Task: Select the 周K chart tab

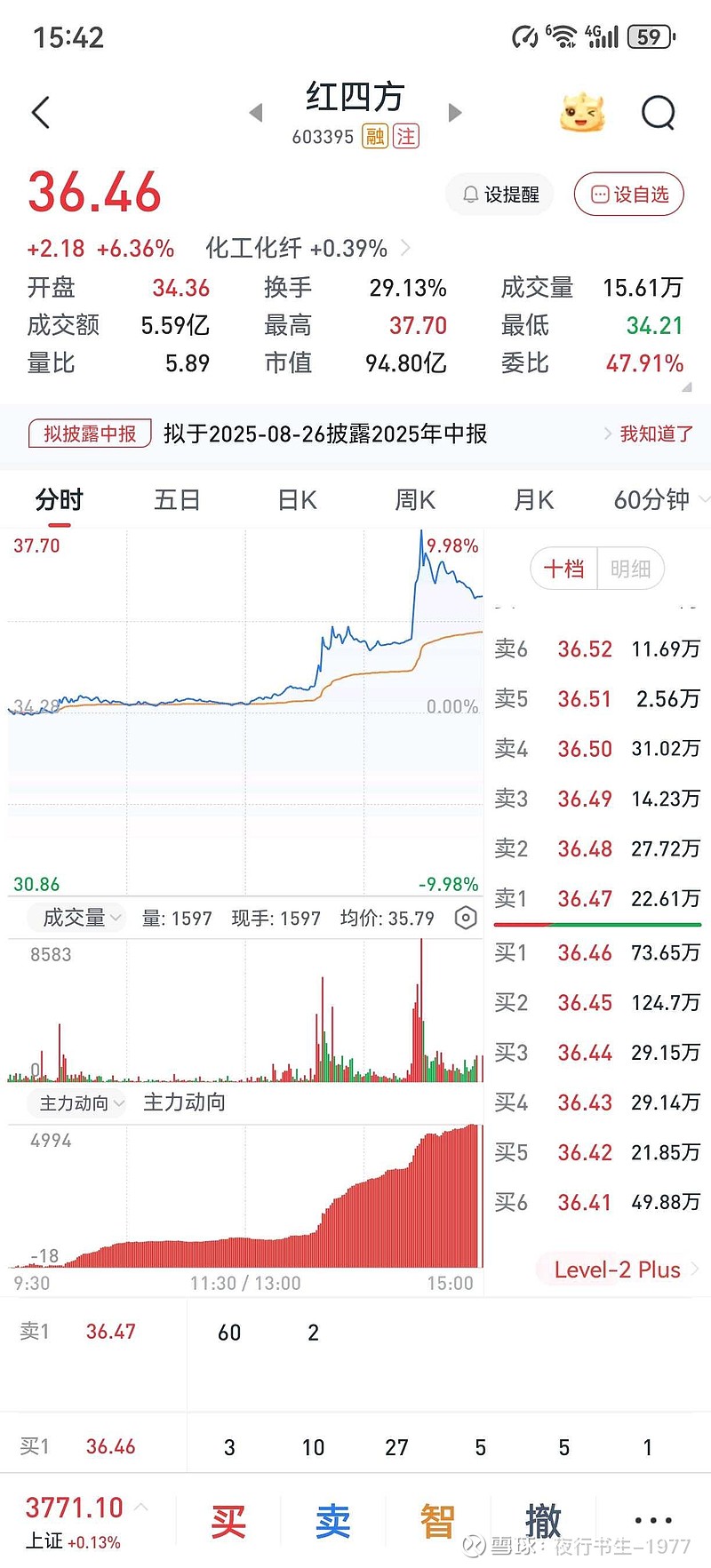Action: (415, 500)
